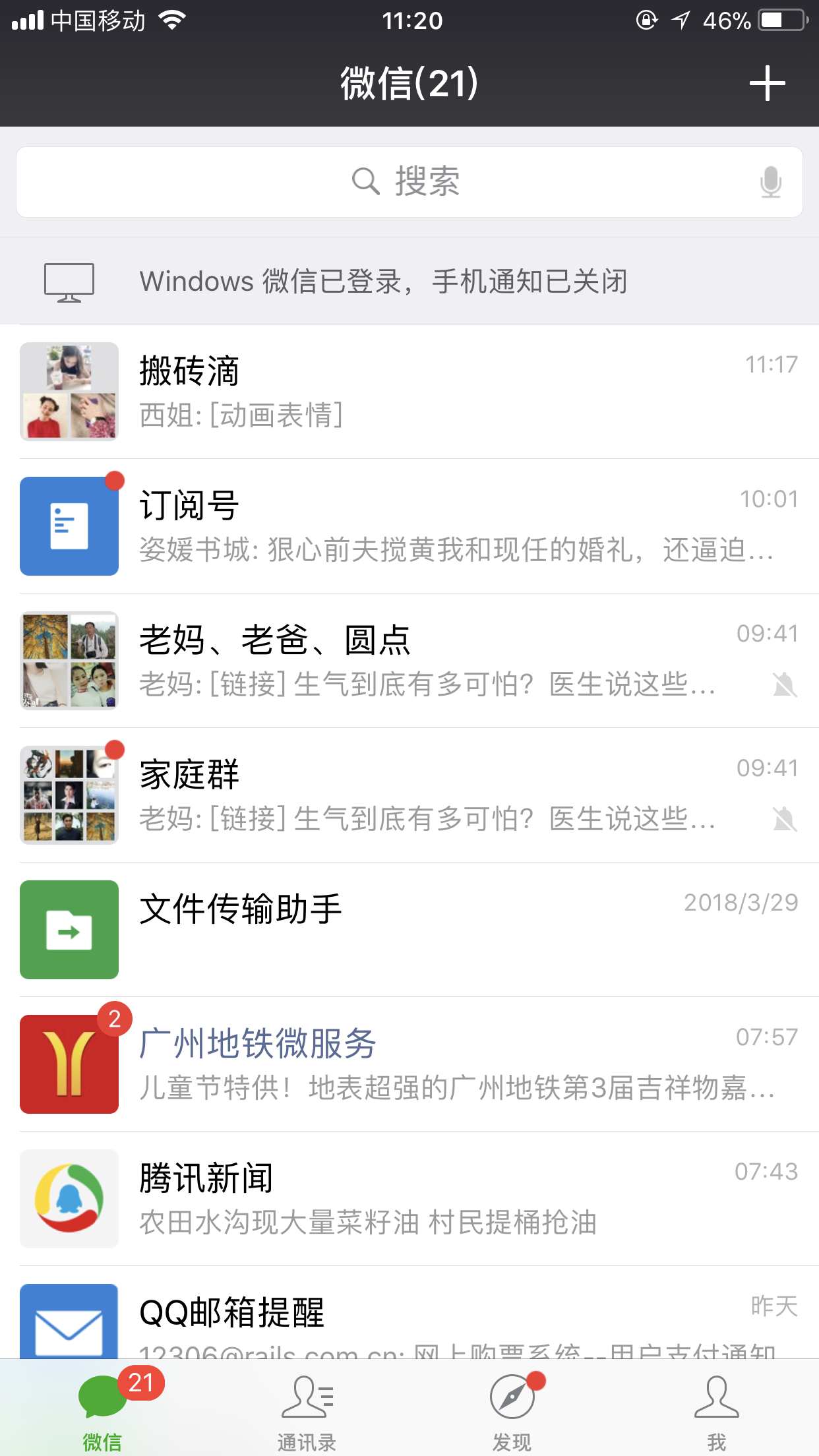Tap the 搬砖滴 group avatar thumbnail
This screenshot has height=1456, width=819.
click(x=69, y=391)
